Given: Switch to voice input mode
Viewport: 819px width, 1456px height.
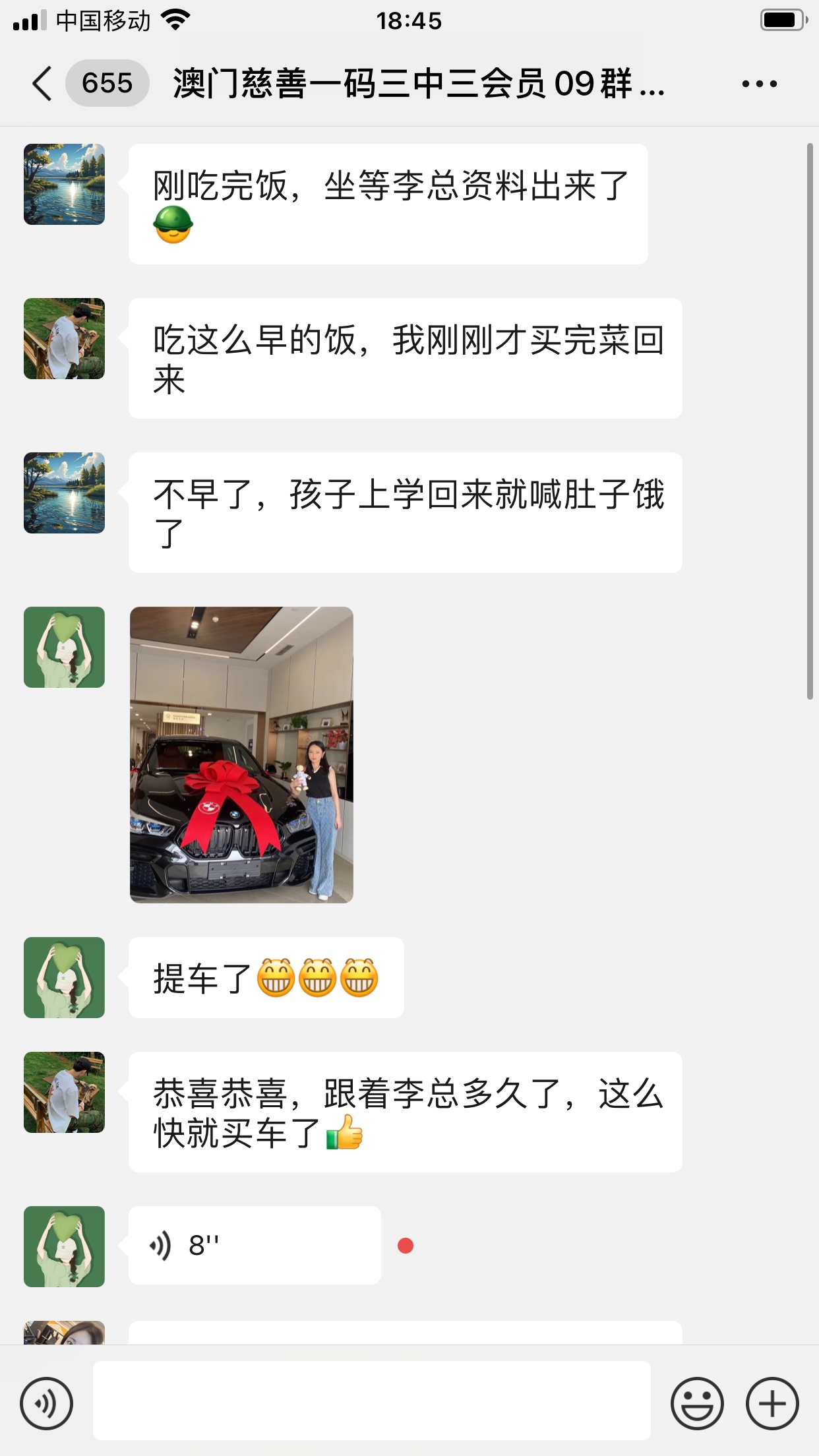Looking at the screenshot, I should click(46, 1403).
